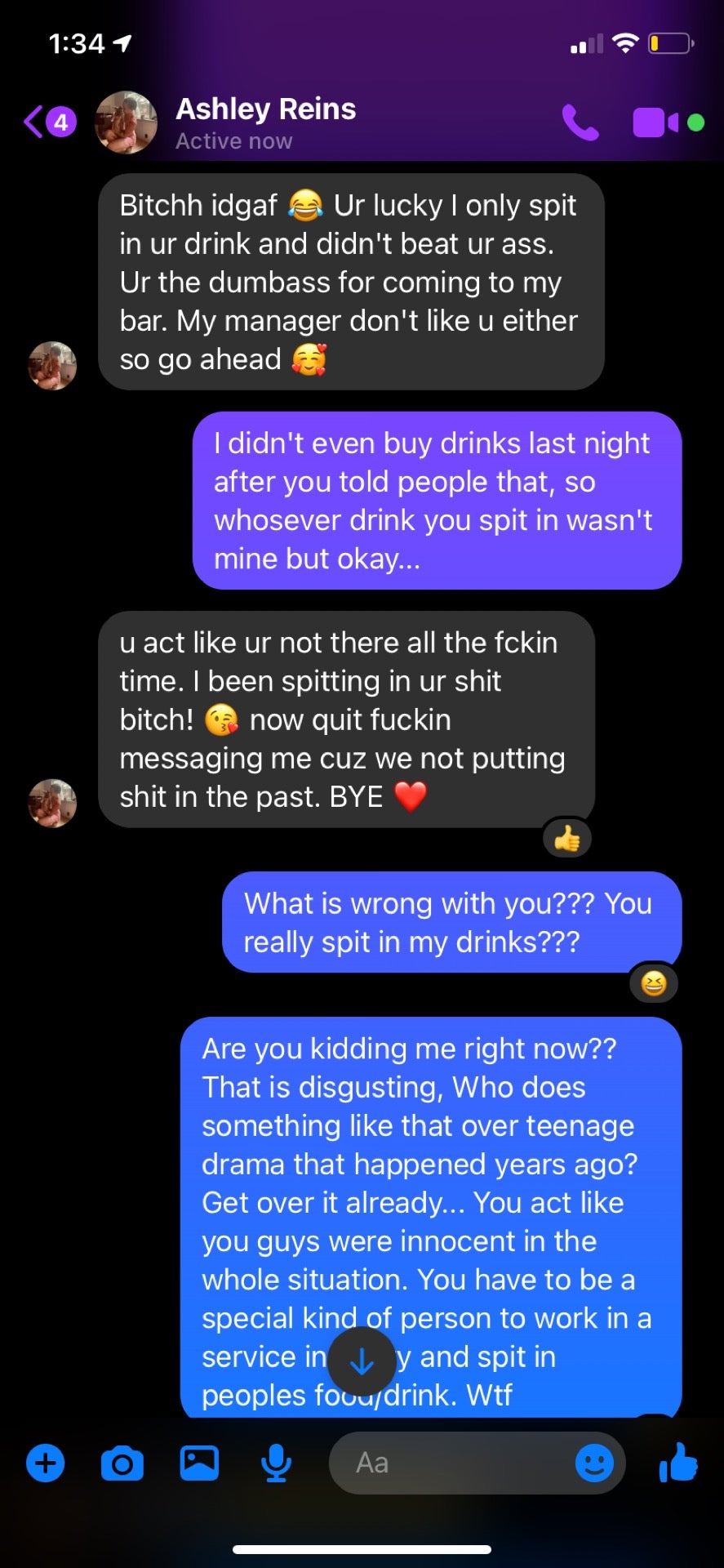724x1568 pixels.
Task: Send a thumbs-up like
Action: 679,1463
